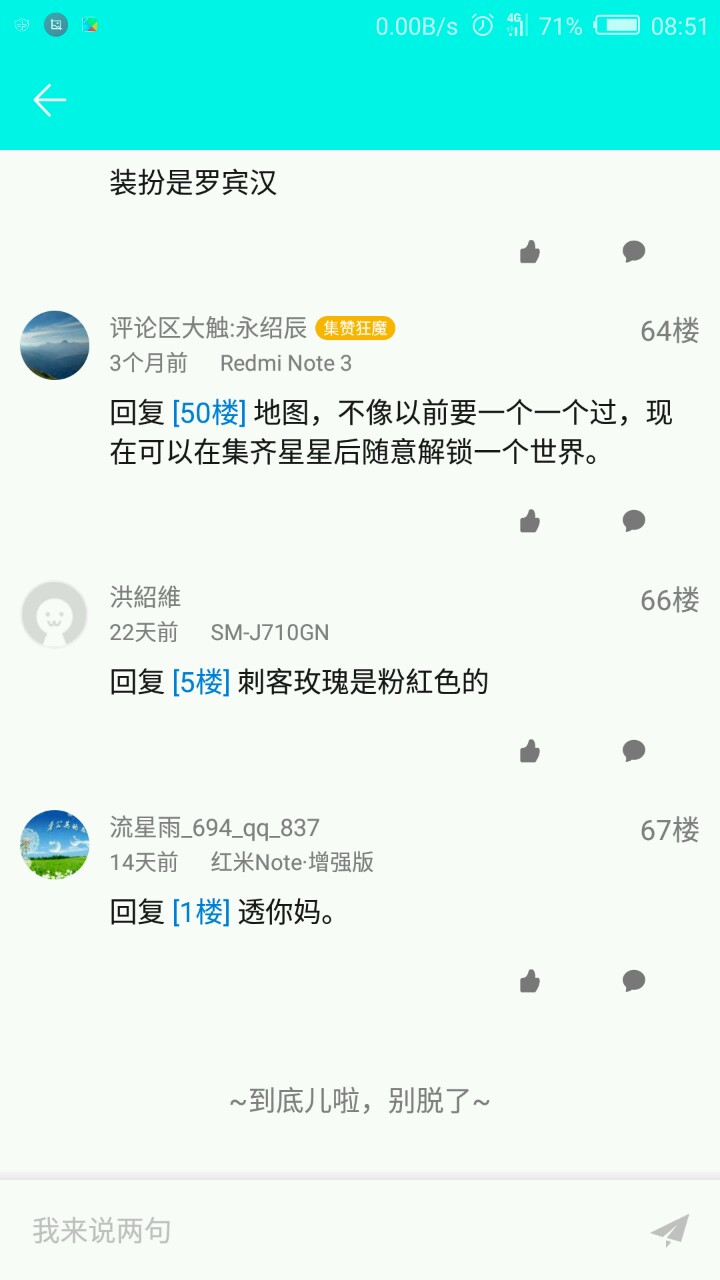This screenshot has height=1280, width=720.
Task: Open the [50楼] reply link
Action: click(209, 413)
